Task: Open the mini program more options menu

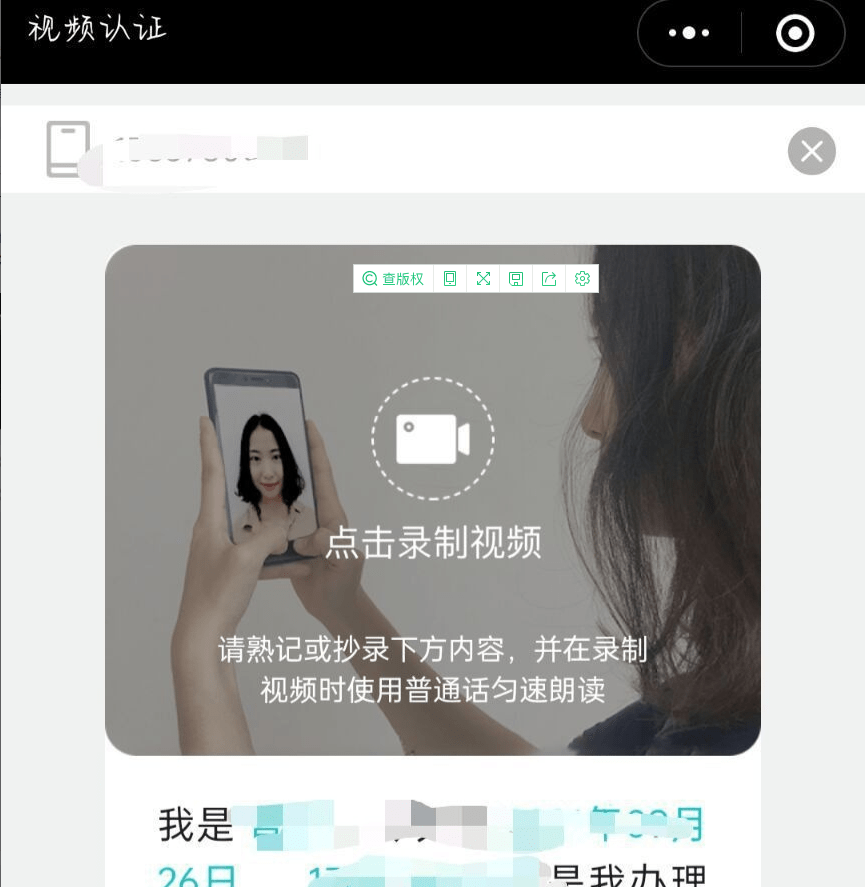Action: click(x=689, y=33)
